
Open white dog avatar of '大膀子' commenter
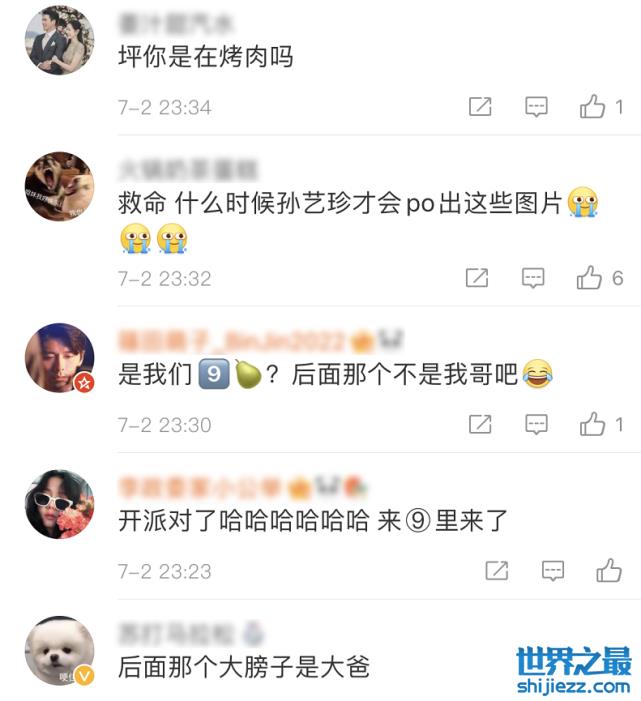pyautogui.click(x=59, y=651)
